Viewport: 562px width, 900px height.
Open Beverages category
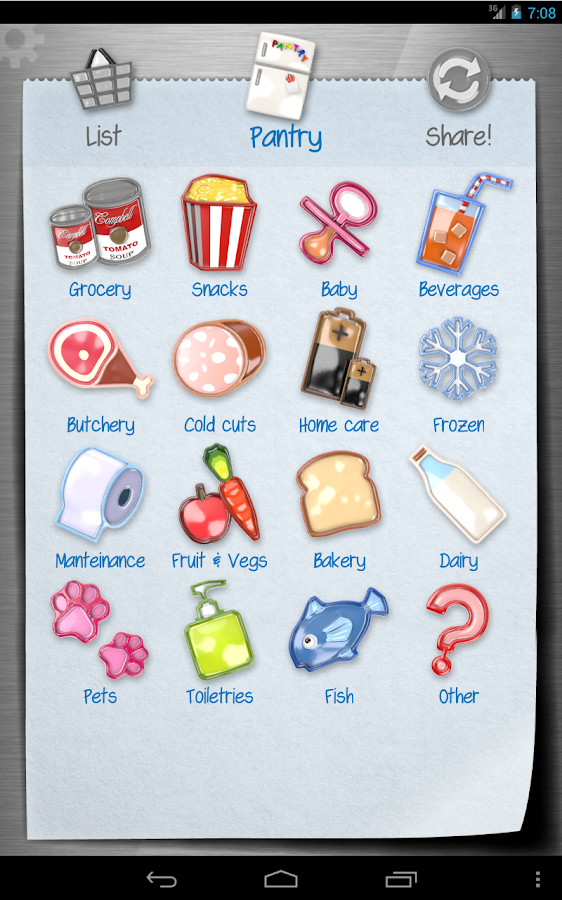point(459,236)
